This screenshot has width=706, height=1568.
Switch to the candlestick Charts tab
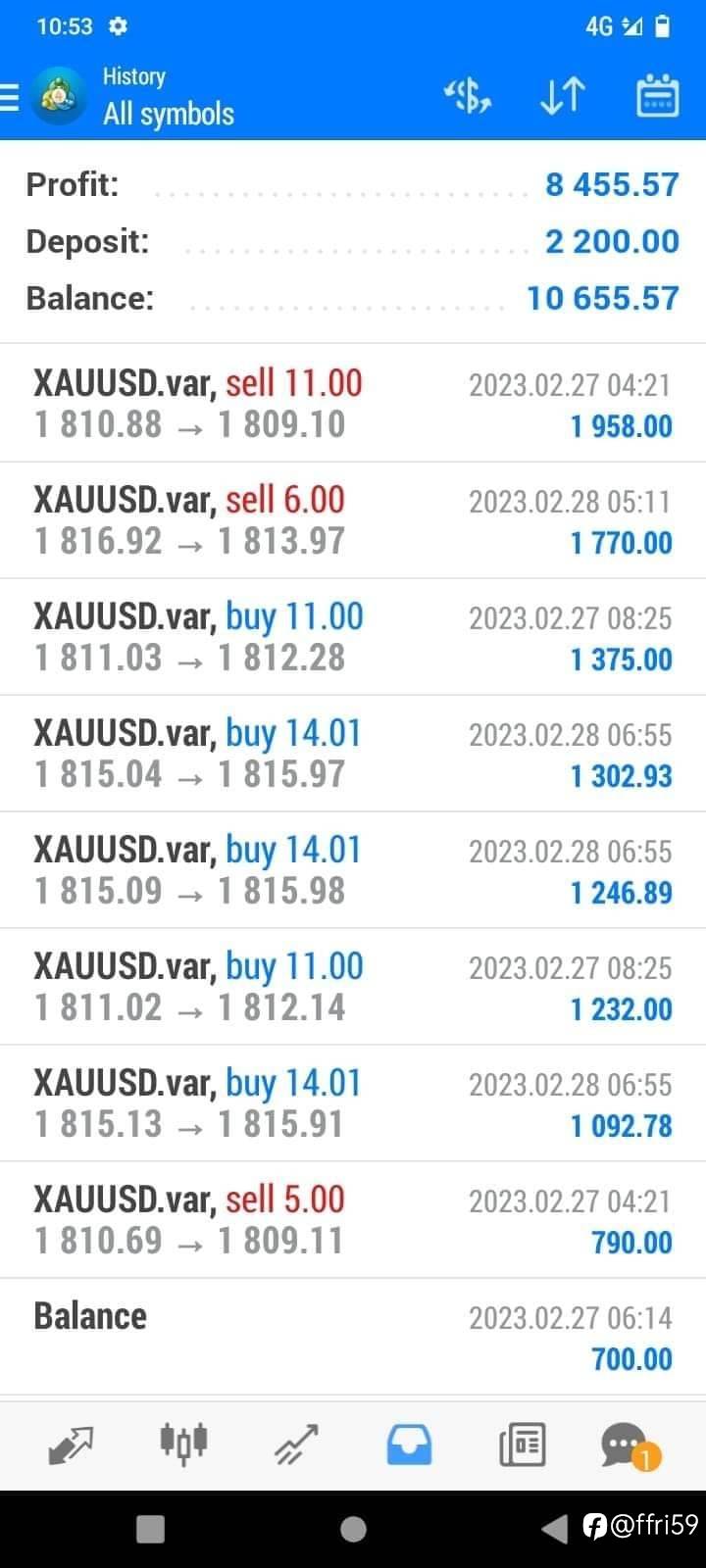pos(183,1445)
